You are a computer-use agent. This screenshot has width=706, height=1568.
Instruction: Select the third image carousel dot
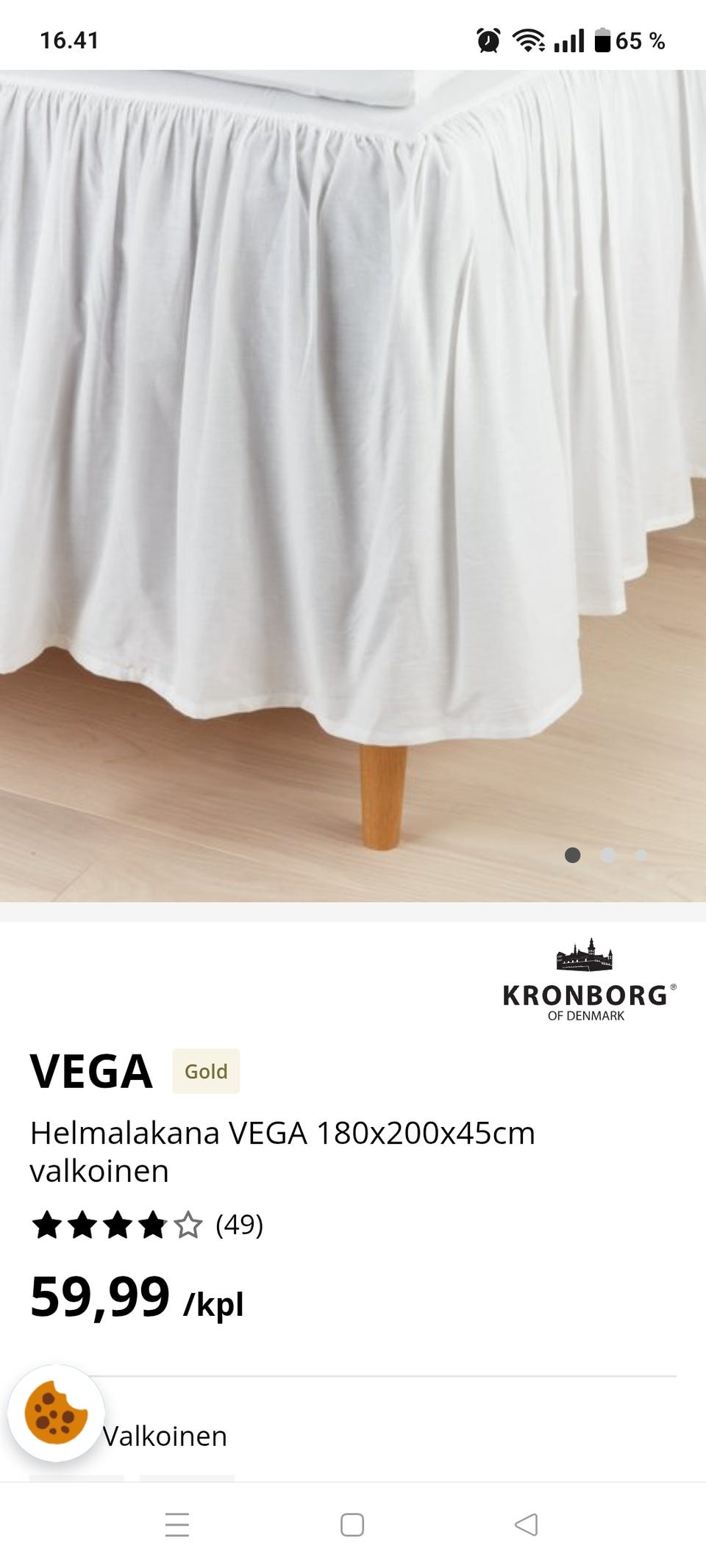(641, 855)
